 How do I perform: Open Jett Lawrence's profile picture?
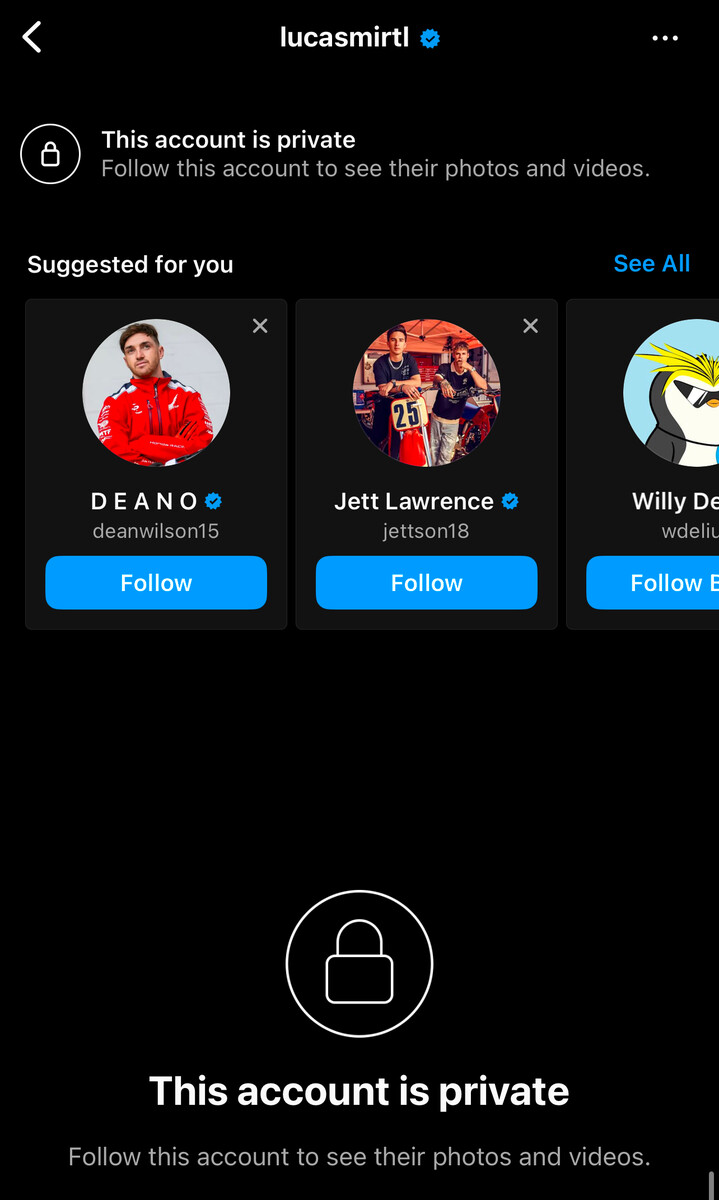click(x=426, y=393)
